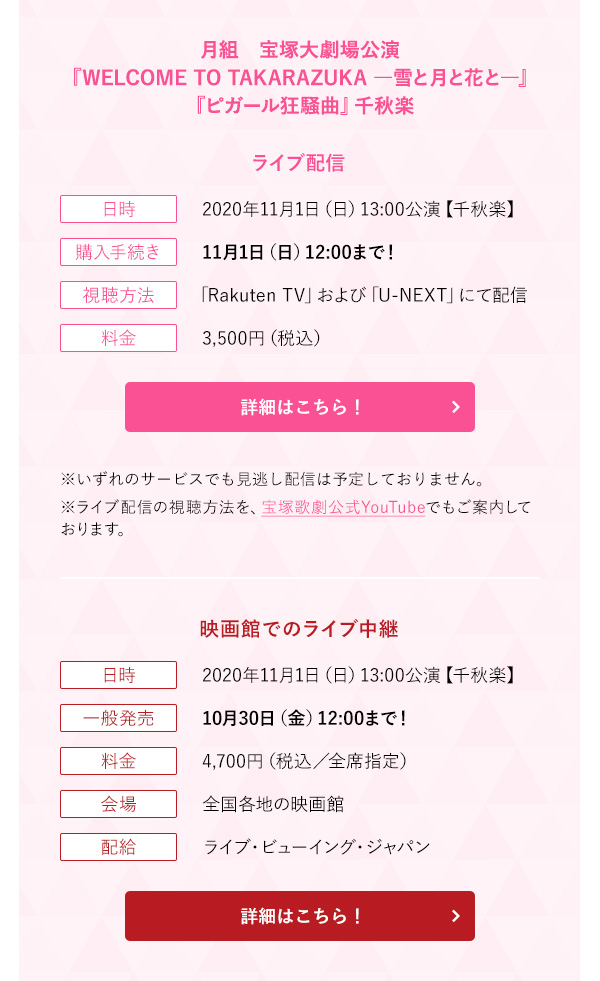Tap the pink 詳細はこちら button for live streaming
Screen dimensions: 600x981
click(300, 407)
